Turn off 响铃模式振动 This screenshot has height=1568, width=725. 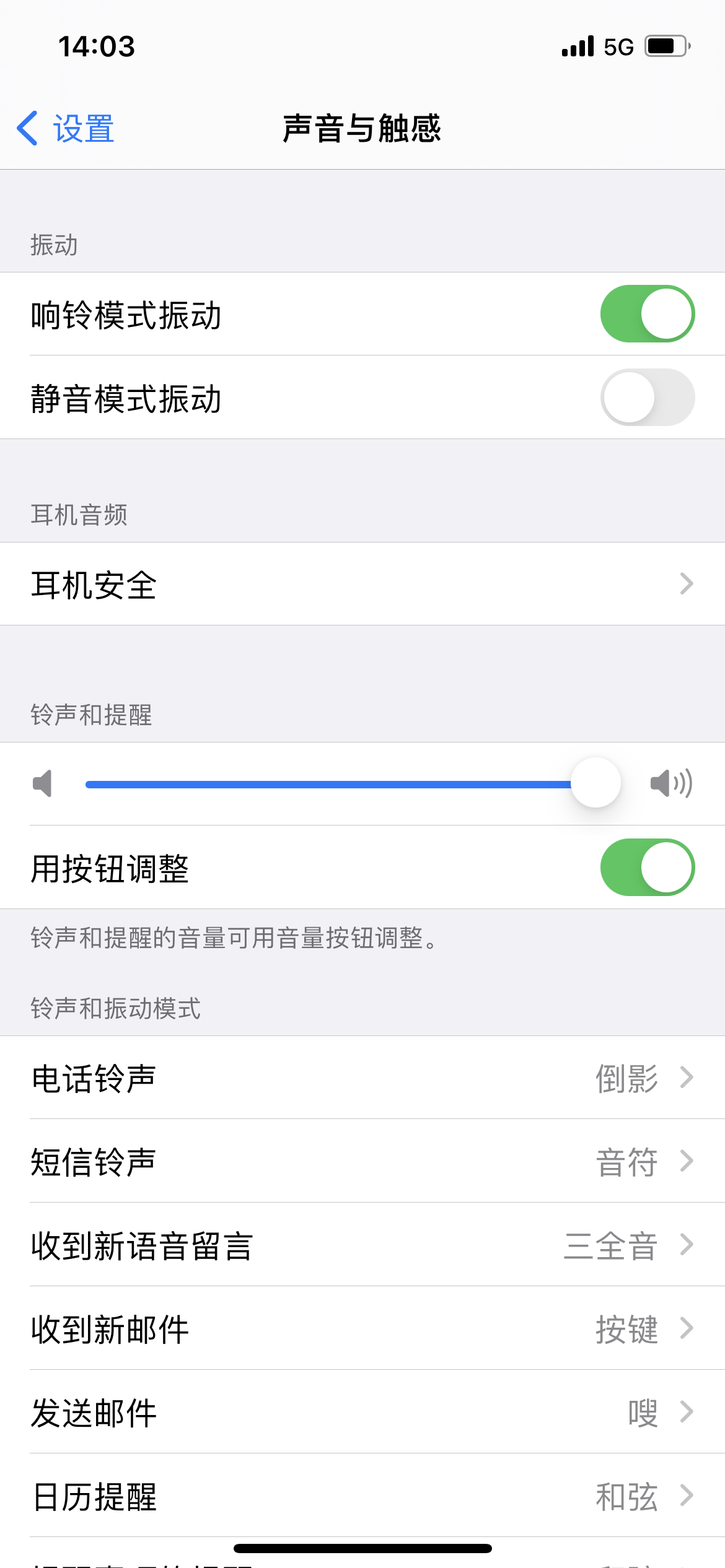pos(647,314)
